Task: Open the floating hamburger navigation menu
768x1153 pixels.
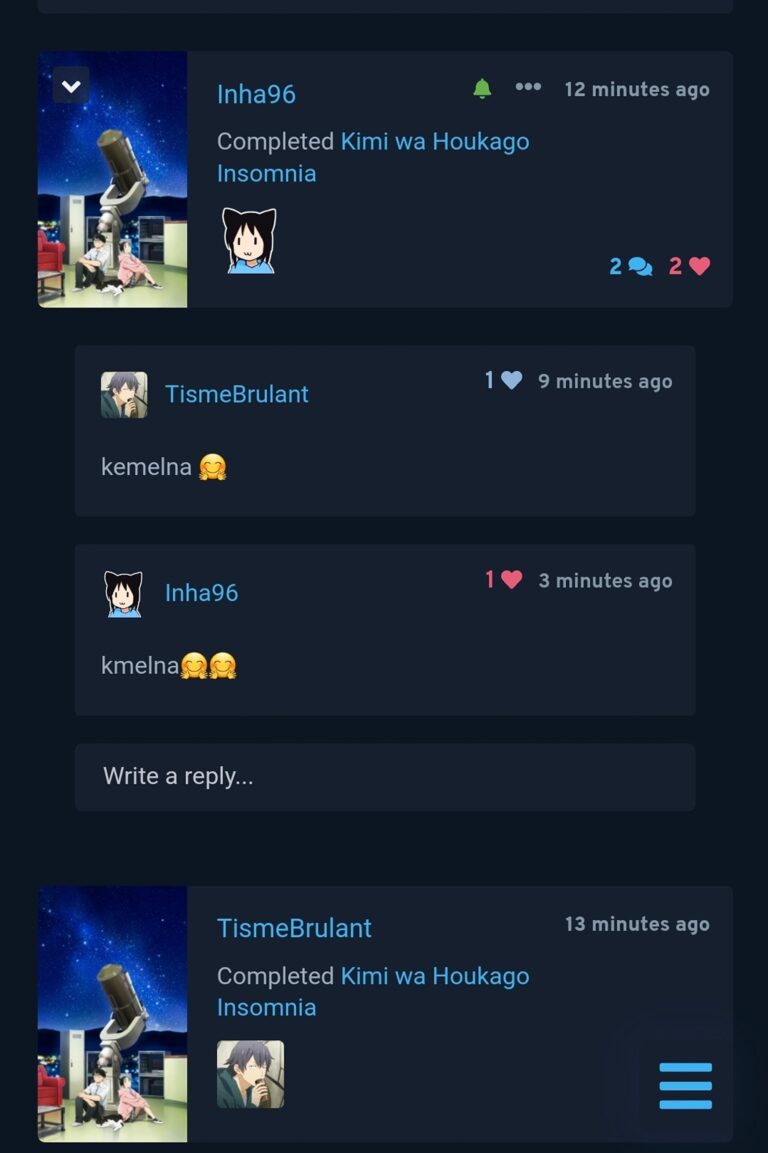Action: point(686,1085)
